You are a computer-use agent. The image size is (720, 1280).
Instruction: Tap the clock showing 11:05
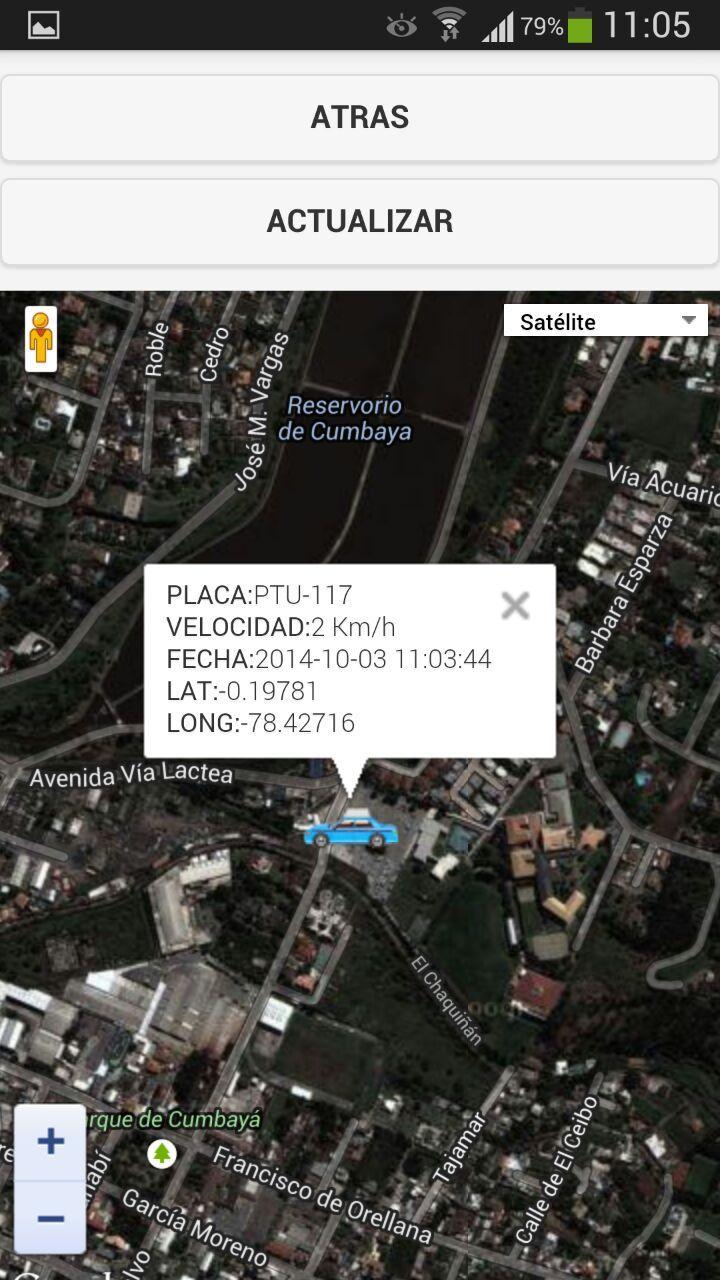(649, 24)
